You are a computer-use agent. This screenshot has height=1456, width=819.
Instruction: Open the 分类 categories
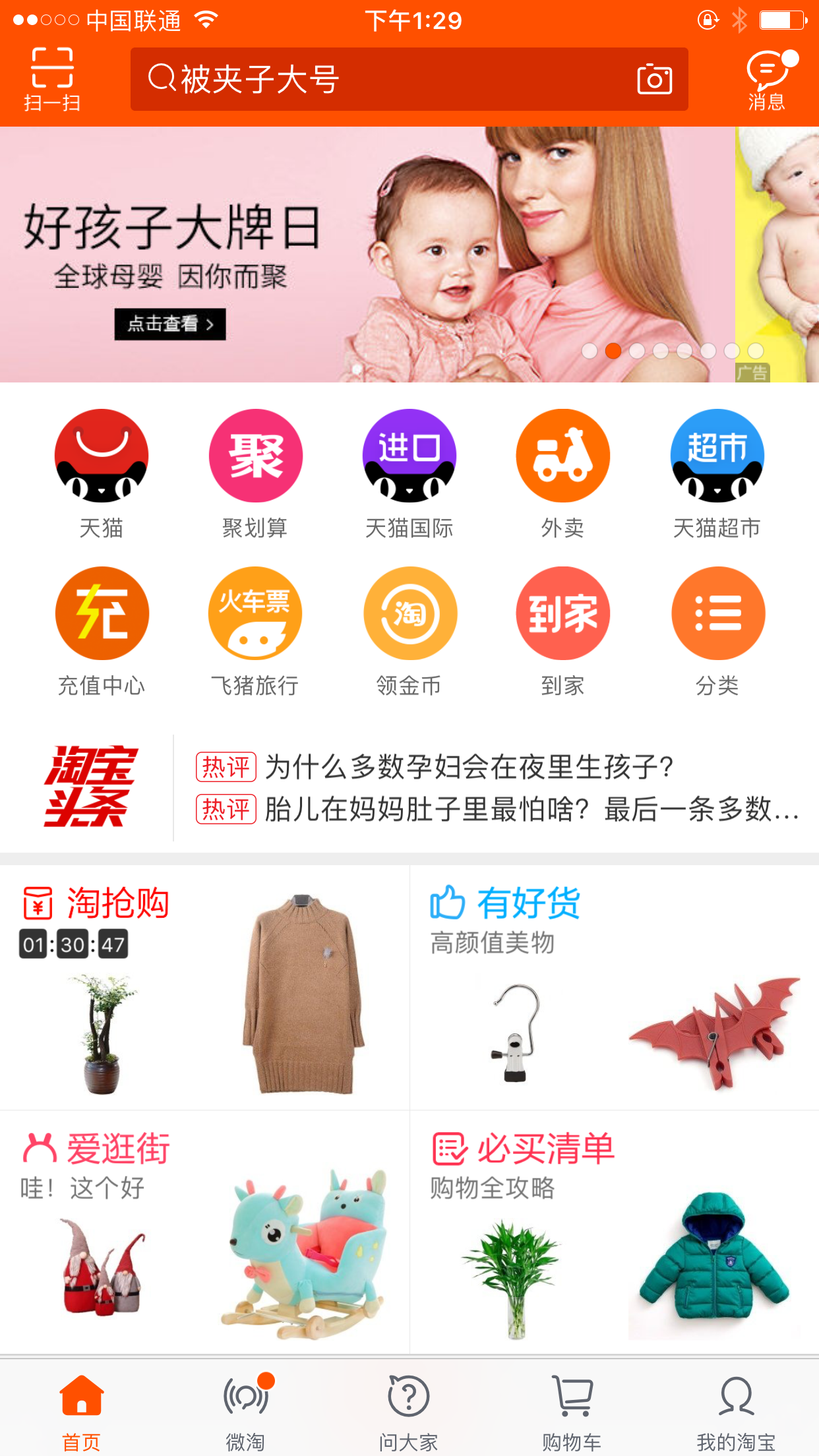click(717, 630)
